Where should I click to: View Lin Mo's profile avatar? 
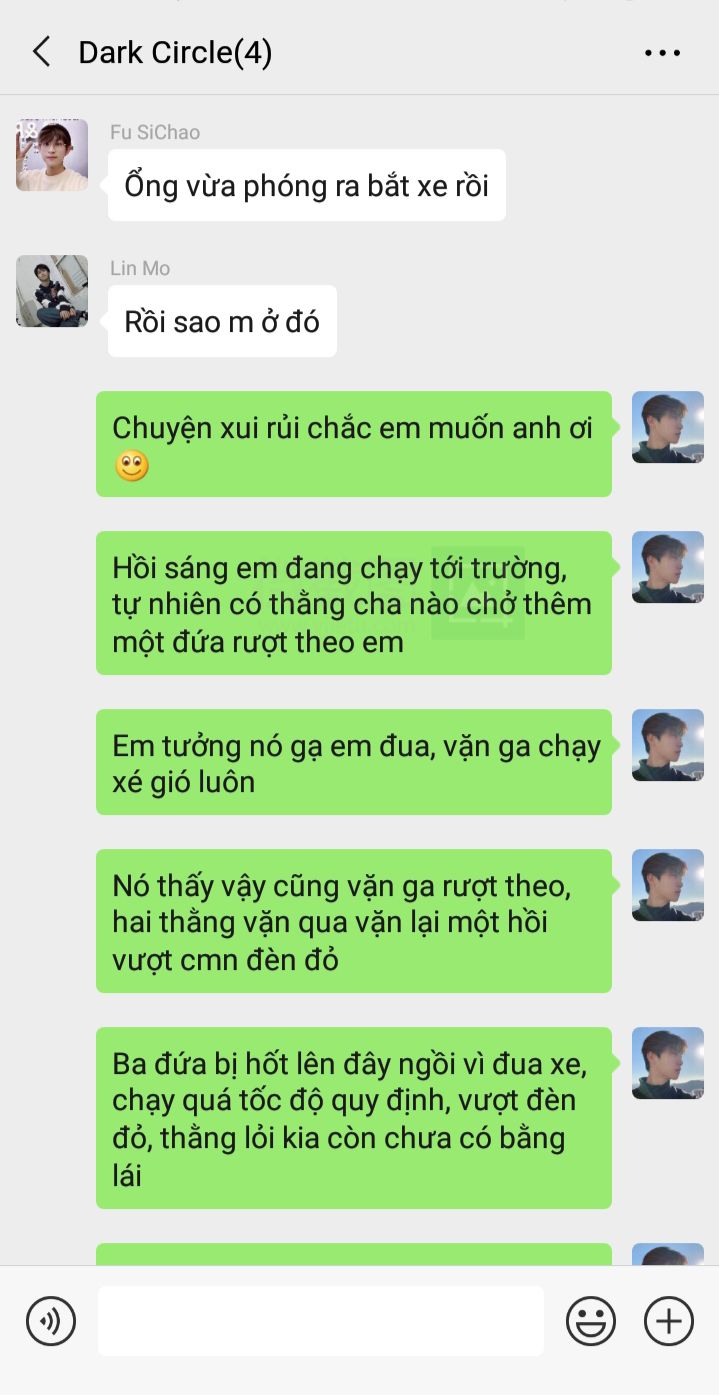pos(52,291)
